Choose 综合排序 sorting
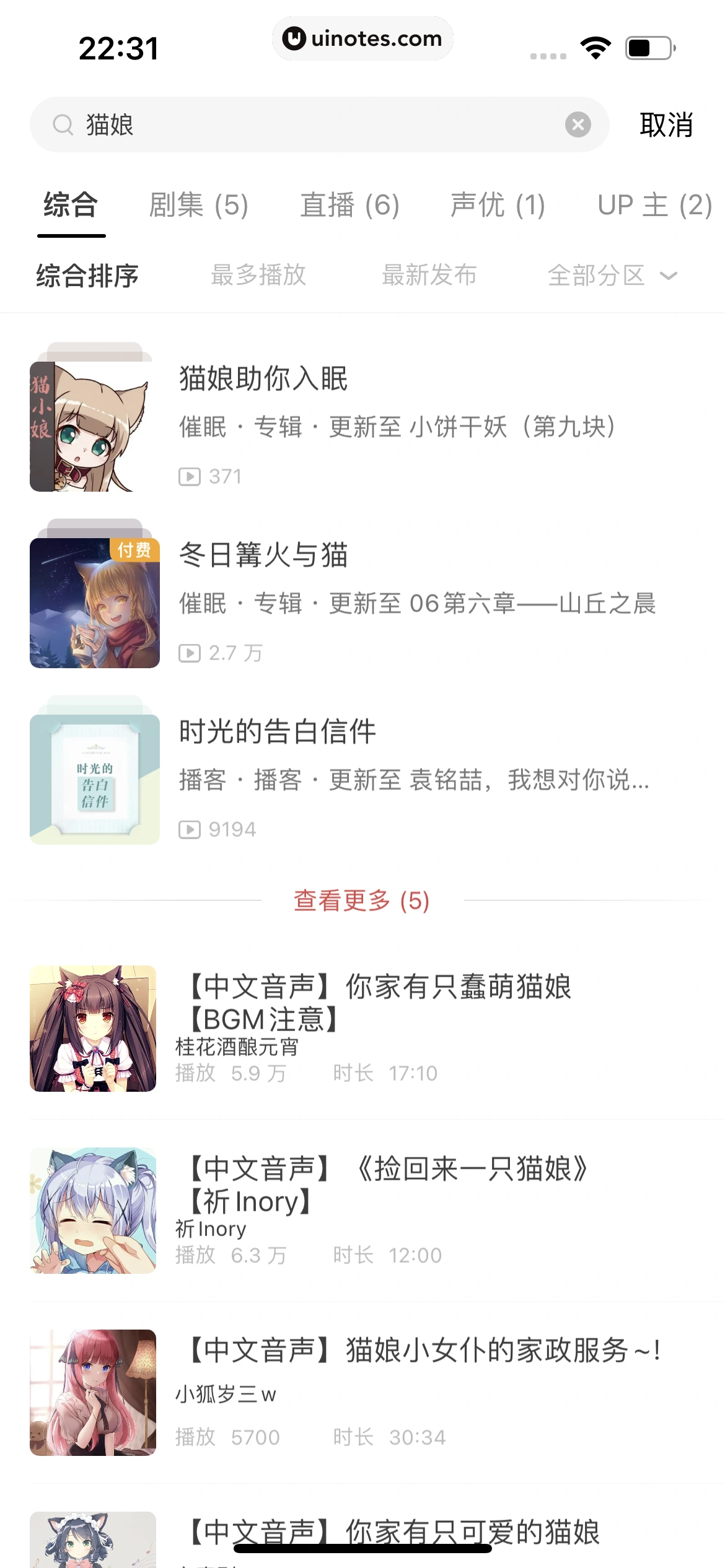 pyautogui.click(x=87, y=275)
